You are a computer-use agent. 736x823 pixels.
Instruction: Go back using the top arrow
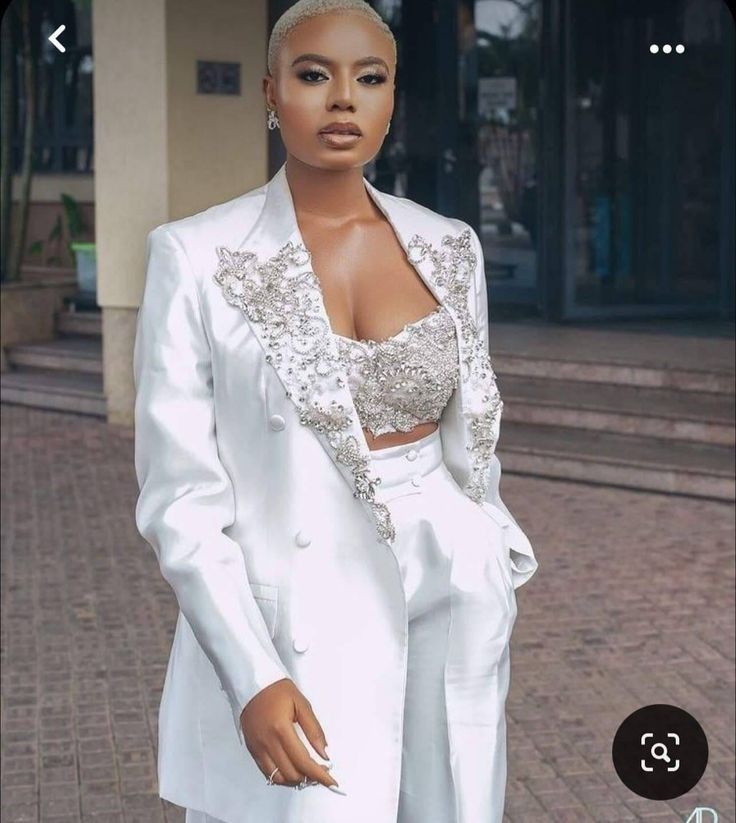click(57, 39)
